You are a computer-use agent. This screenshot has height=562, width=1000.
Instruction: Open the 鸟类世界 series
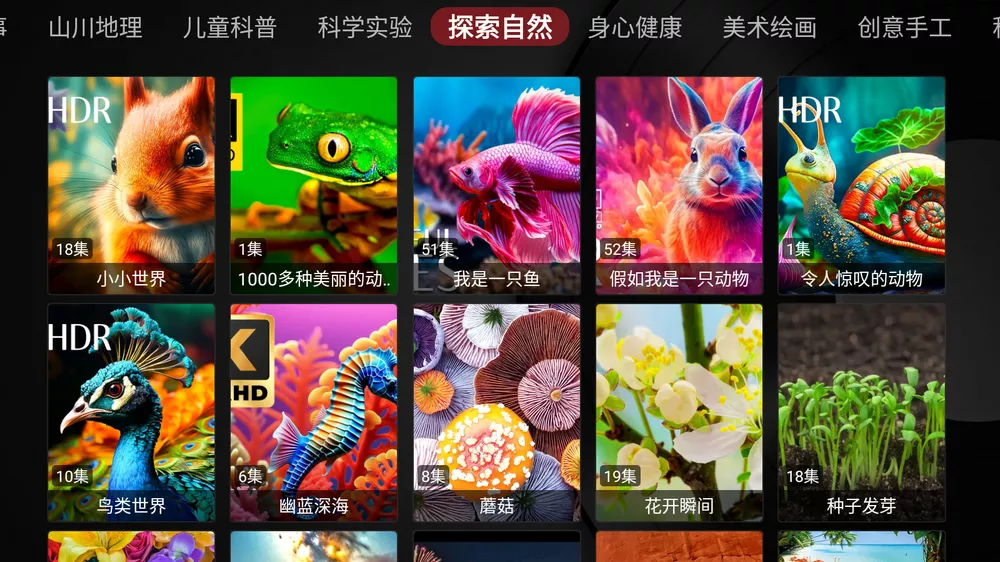[131, 412]
